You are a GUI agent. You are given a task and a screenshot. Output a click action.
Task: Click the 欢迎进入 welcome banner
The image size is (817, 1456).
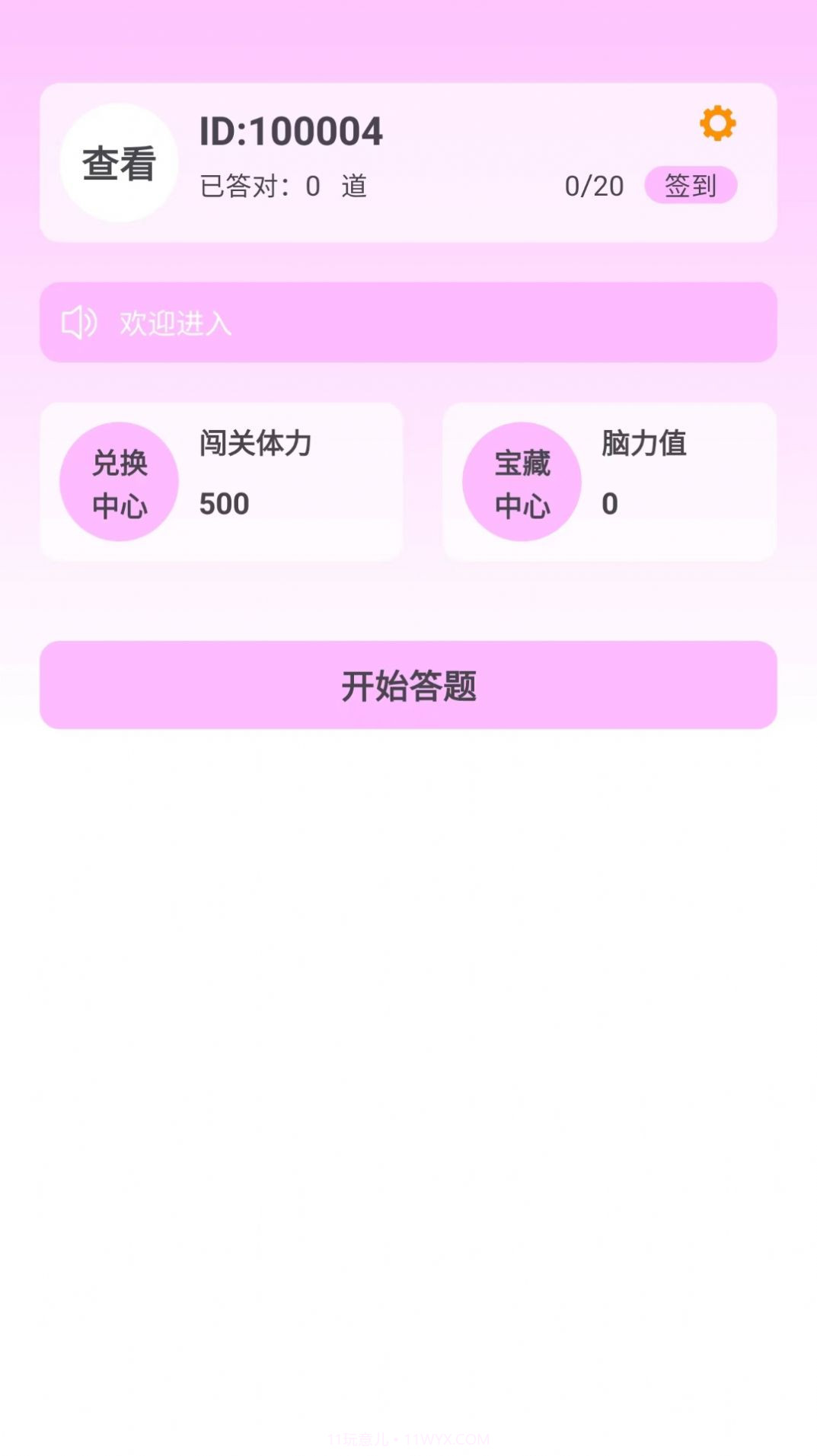click(x=408, y=322)
